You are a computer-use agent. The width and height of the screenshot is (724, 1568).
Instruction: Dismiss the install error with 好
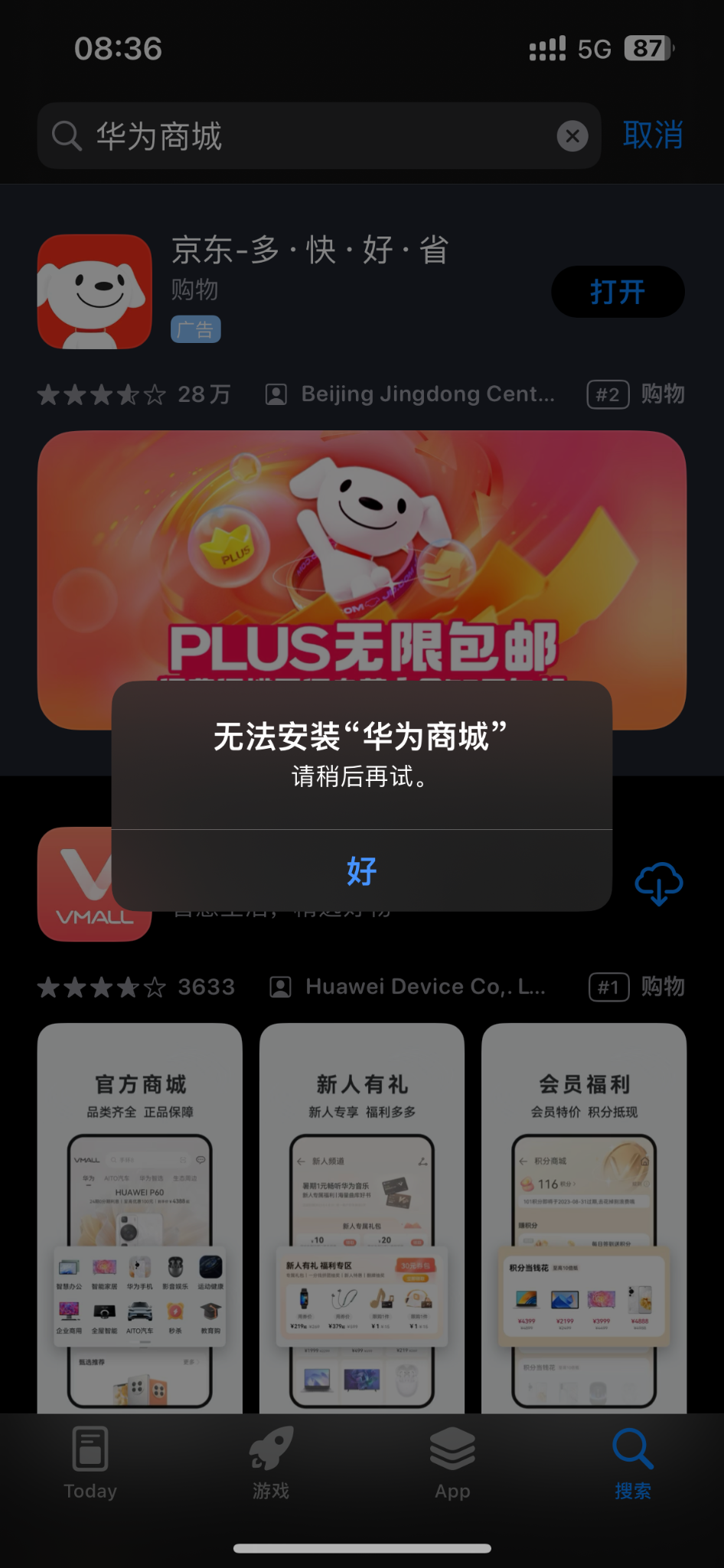[x=361, y=871]
